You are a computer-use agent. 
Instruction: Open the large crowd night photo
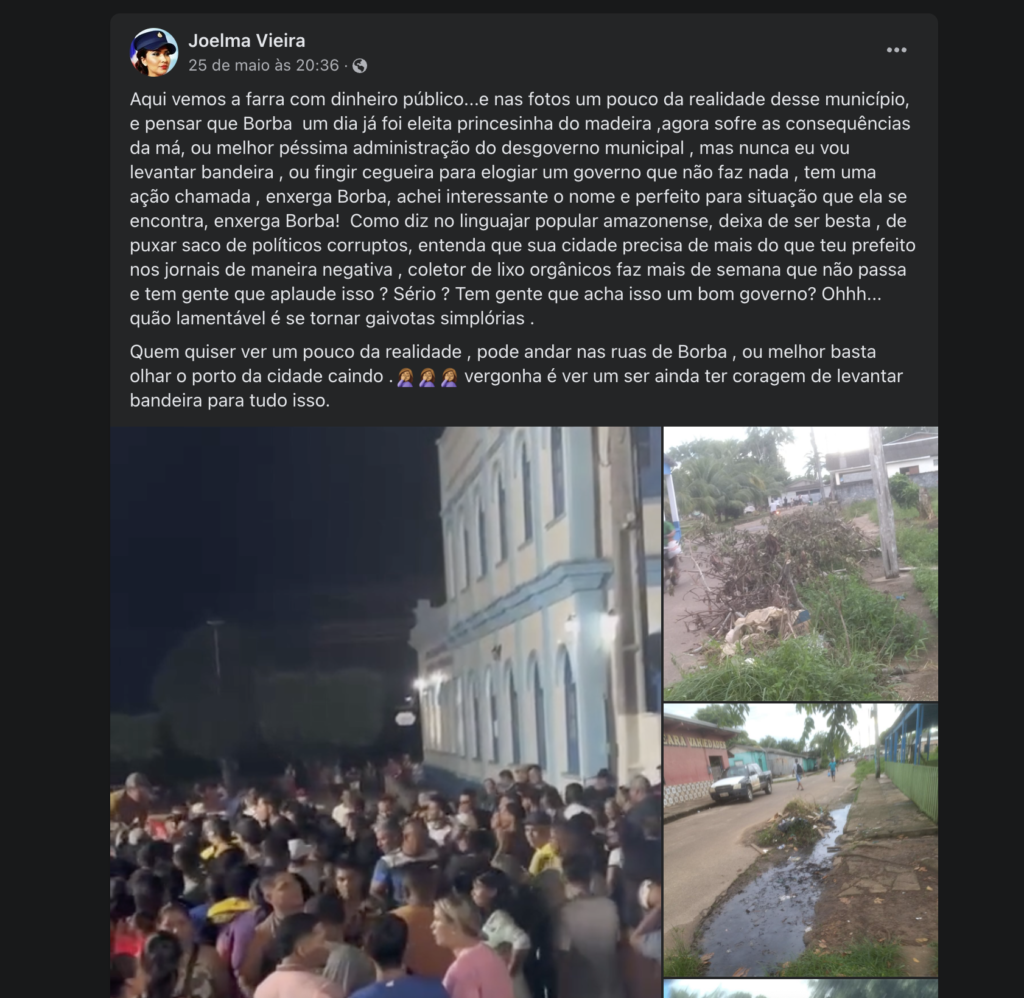point(385,712)
